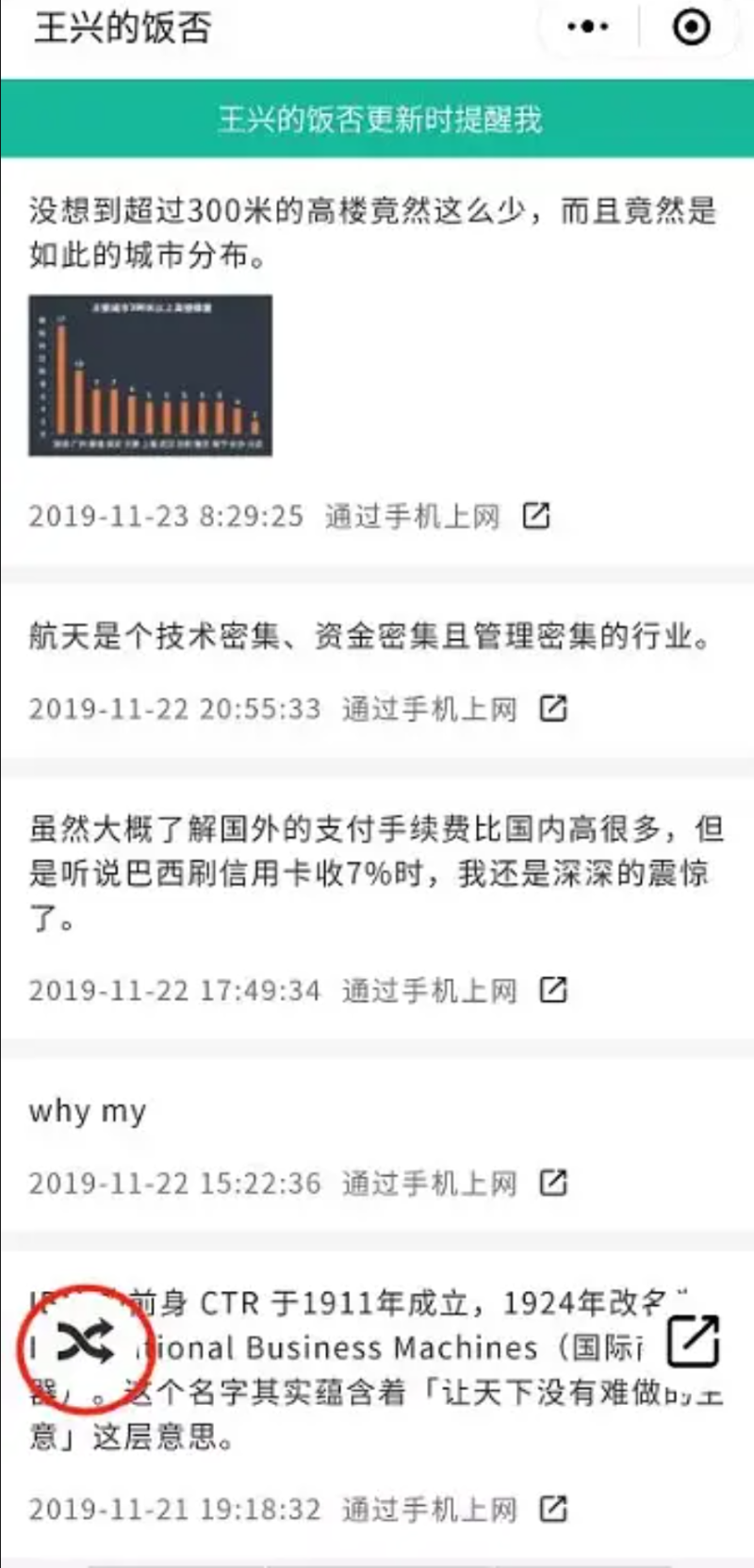Tap the large floating share button

693,1341
